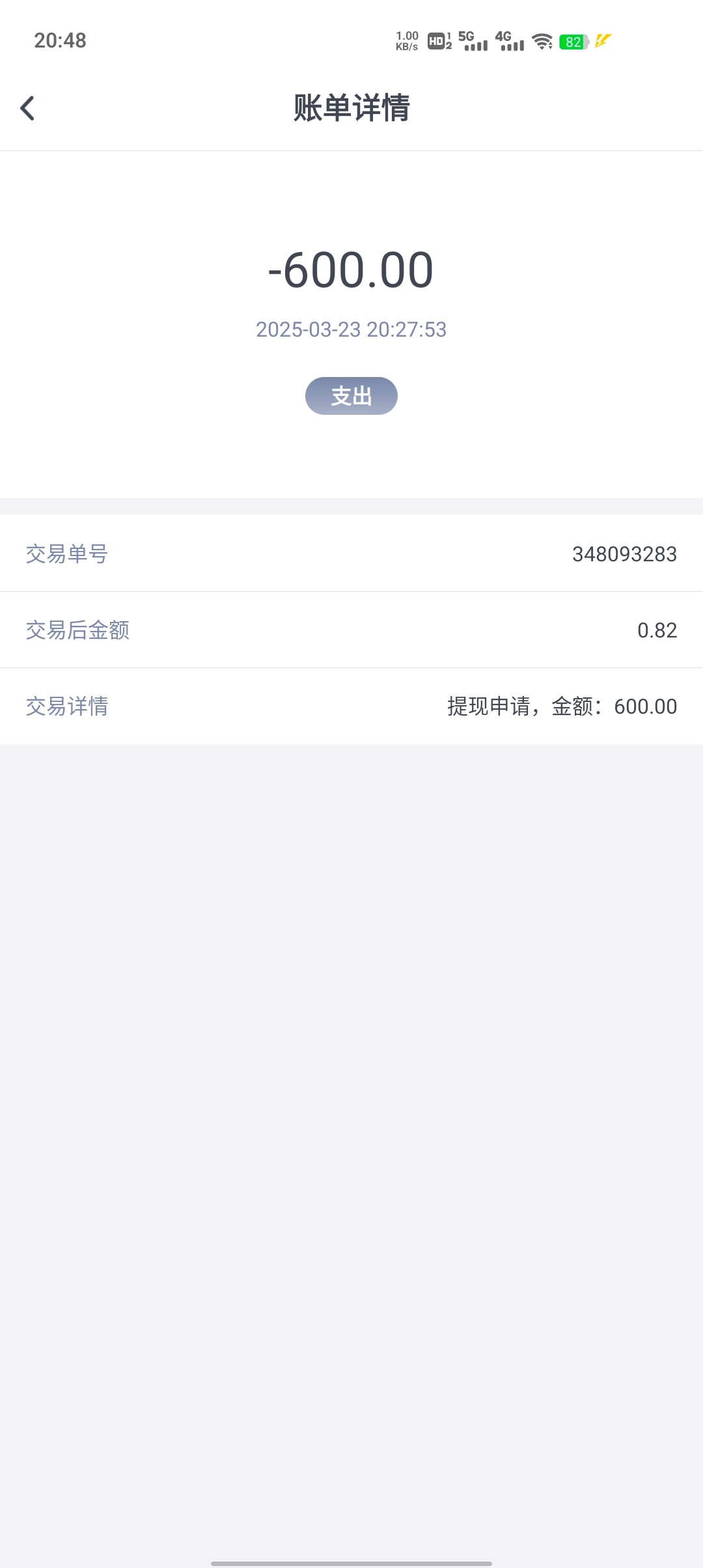The image size is (703, 1568).
Task: Tap the Wi-Fi icon in status bar
Action: (542, 41)
